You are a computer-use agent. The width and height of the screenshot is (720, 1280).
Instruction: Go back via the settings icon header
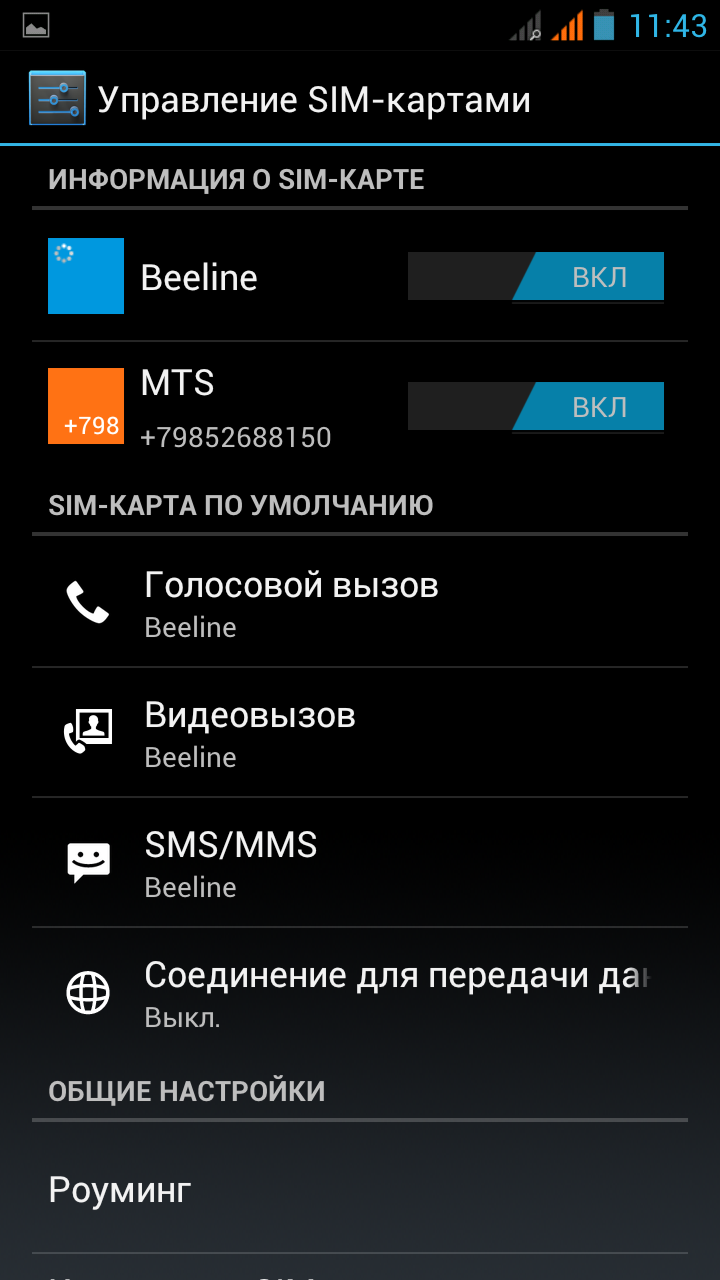57,99
